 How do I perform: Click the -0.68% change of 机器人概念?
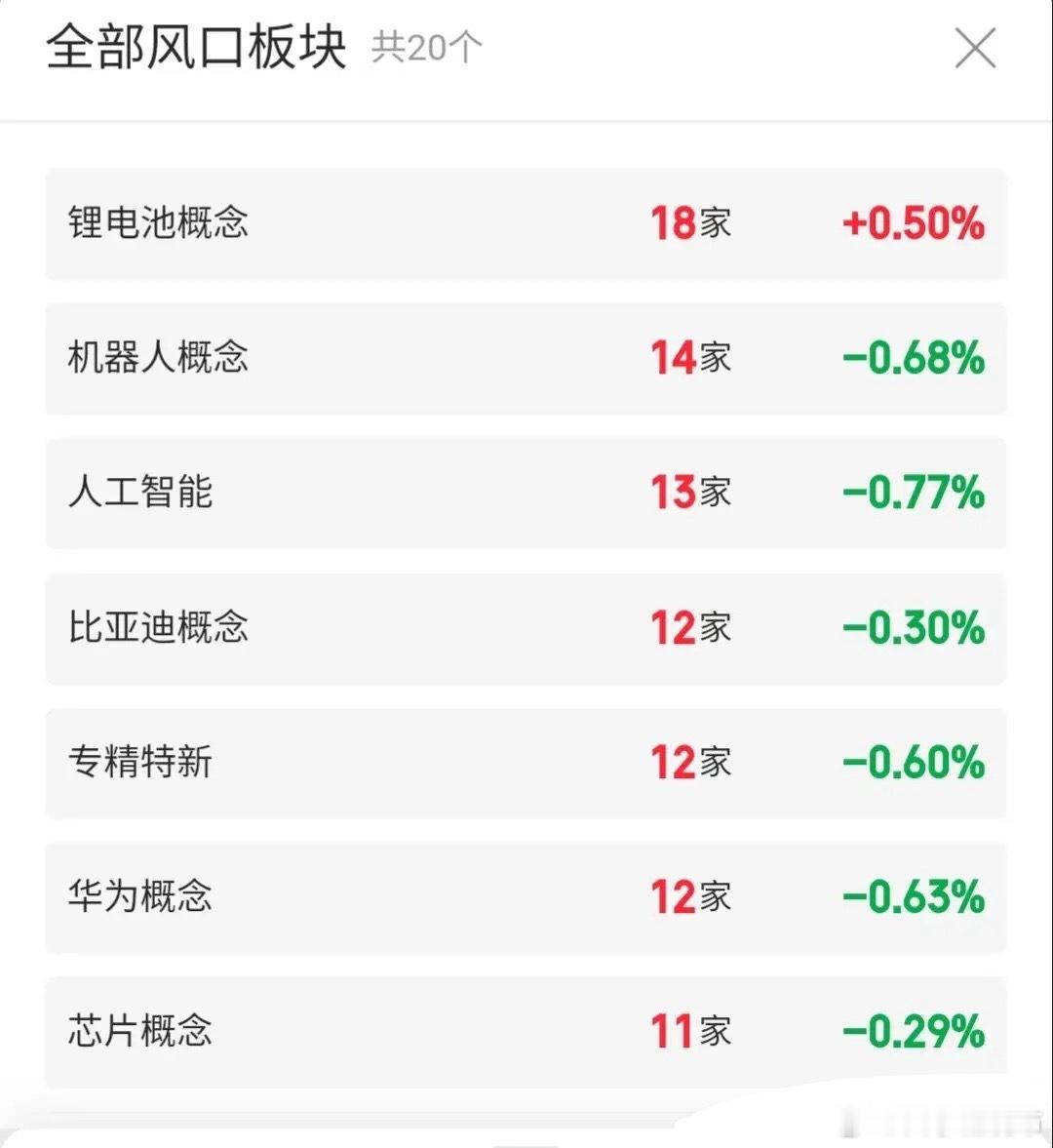click(915, 358)
